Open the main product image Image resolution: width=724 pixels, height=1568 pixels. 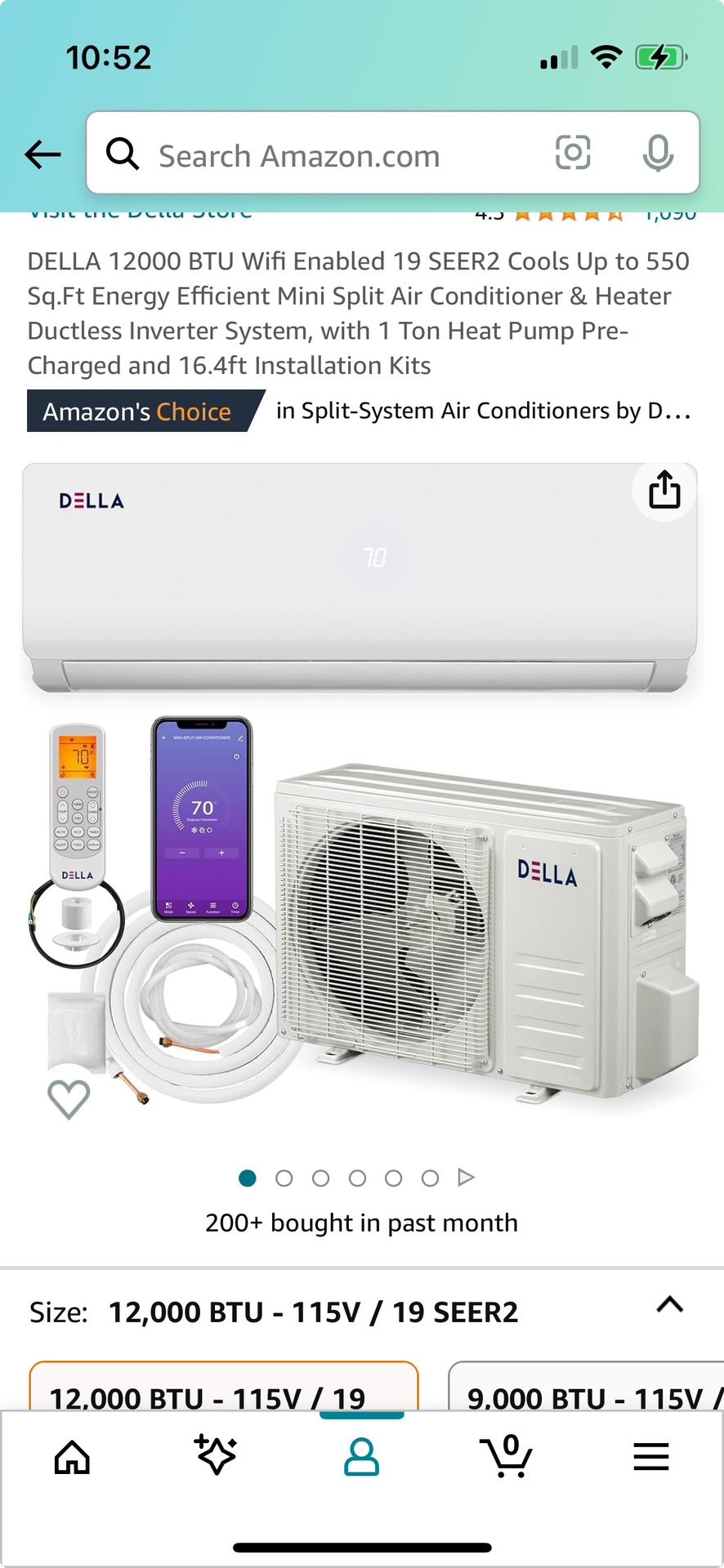click(x=360, y=788)
